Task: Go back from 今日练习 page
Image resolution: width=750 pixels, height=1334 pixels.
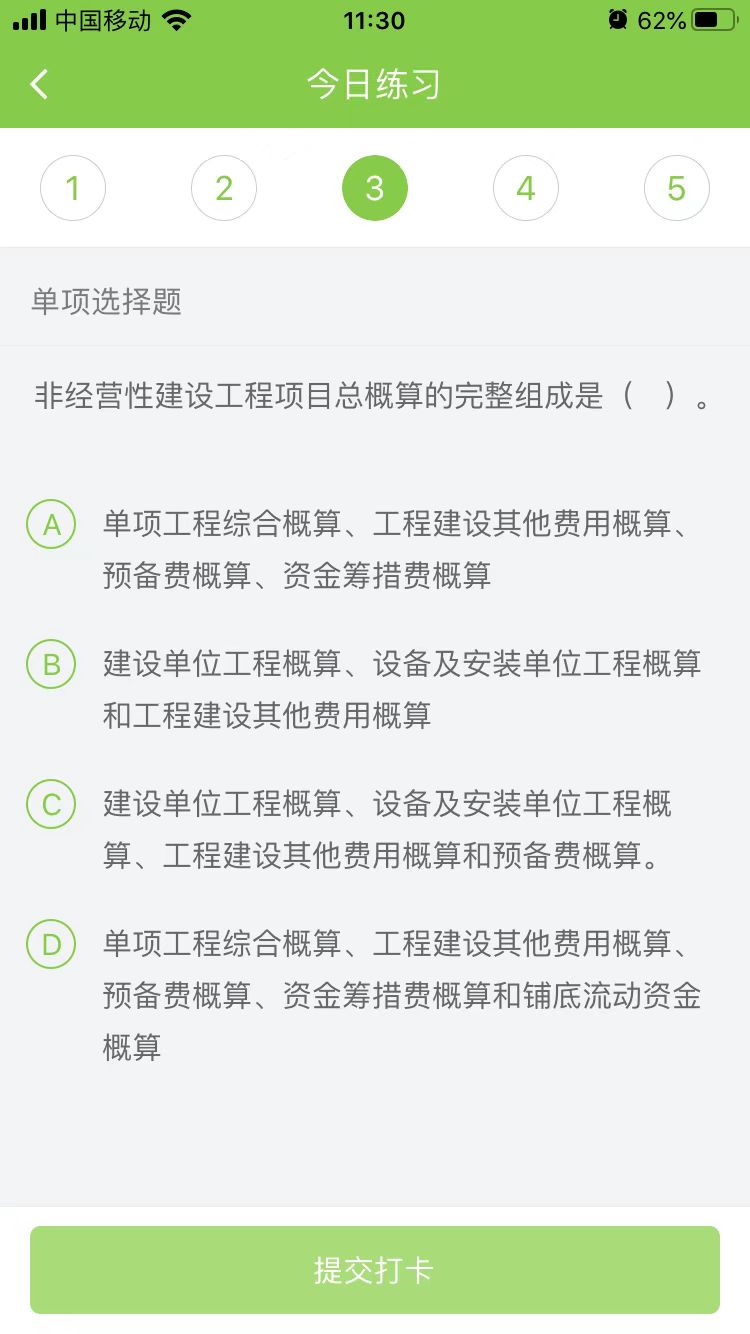Action: [40, 84]
